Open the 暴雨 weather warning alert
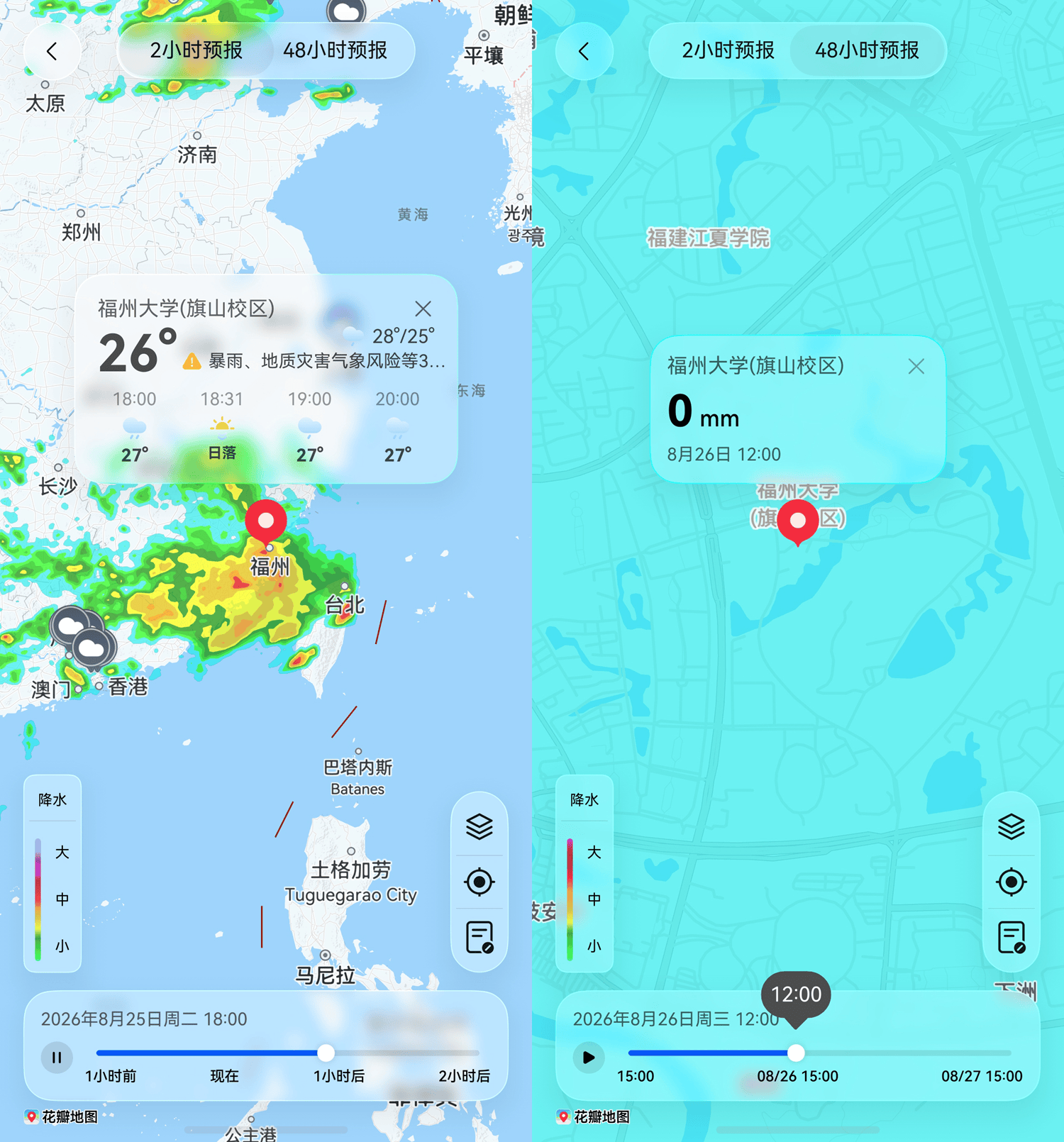Screen dimensions: 1064x1142 (314, 361)
